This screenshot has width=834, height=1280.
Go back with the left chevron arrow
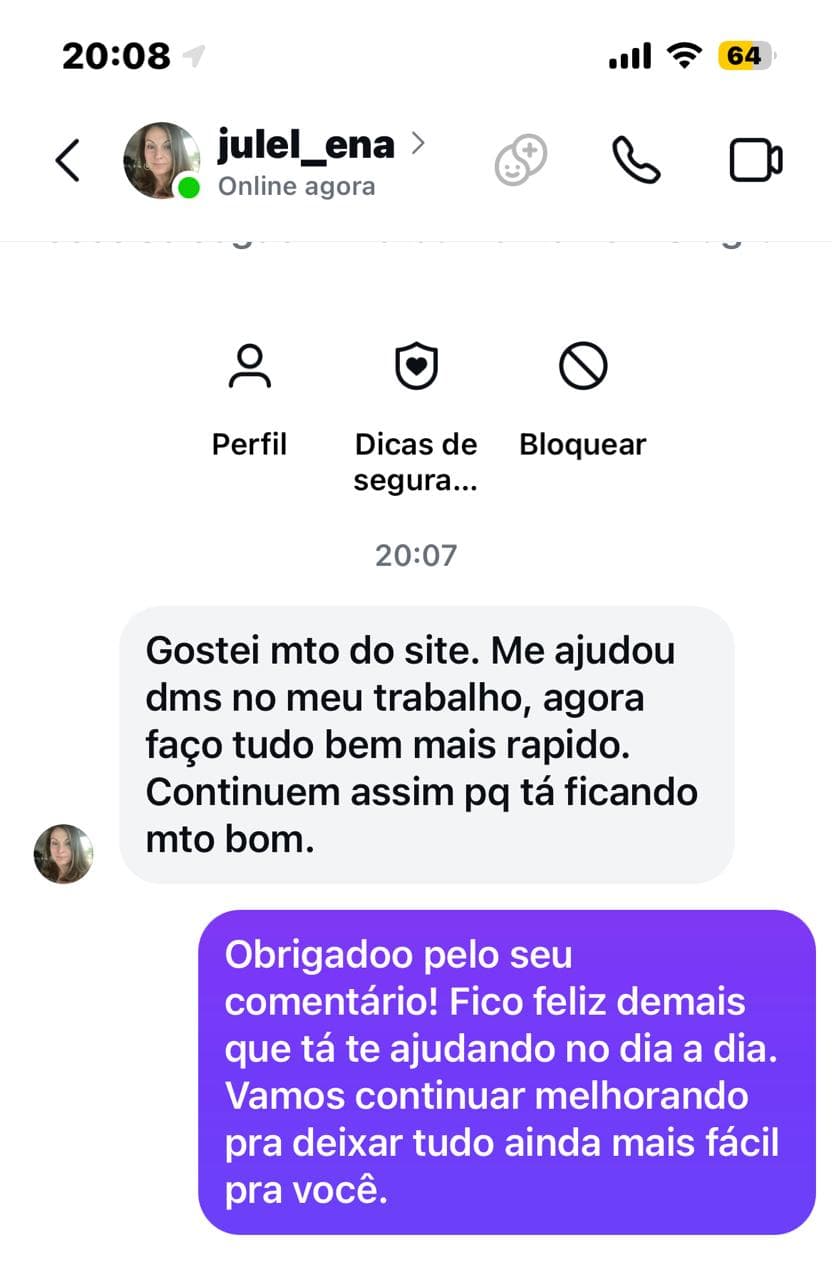[66, 160]
